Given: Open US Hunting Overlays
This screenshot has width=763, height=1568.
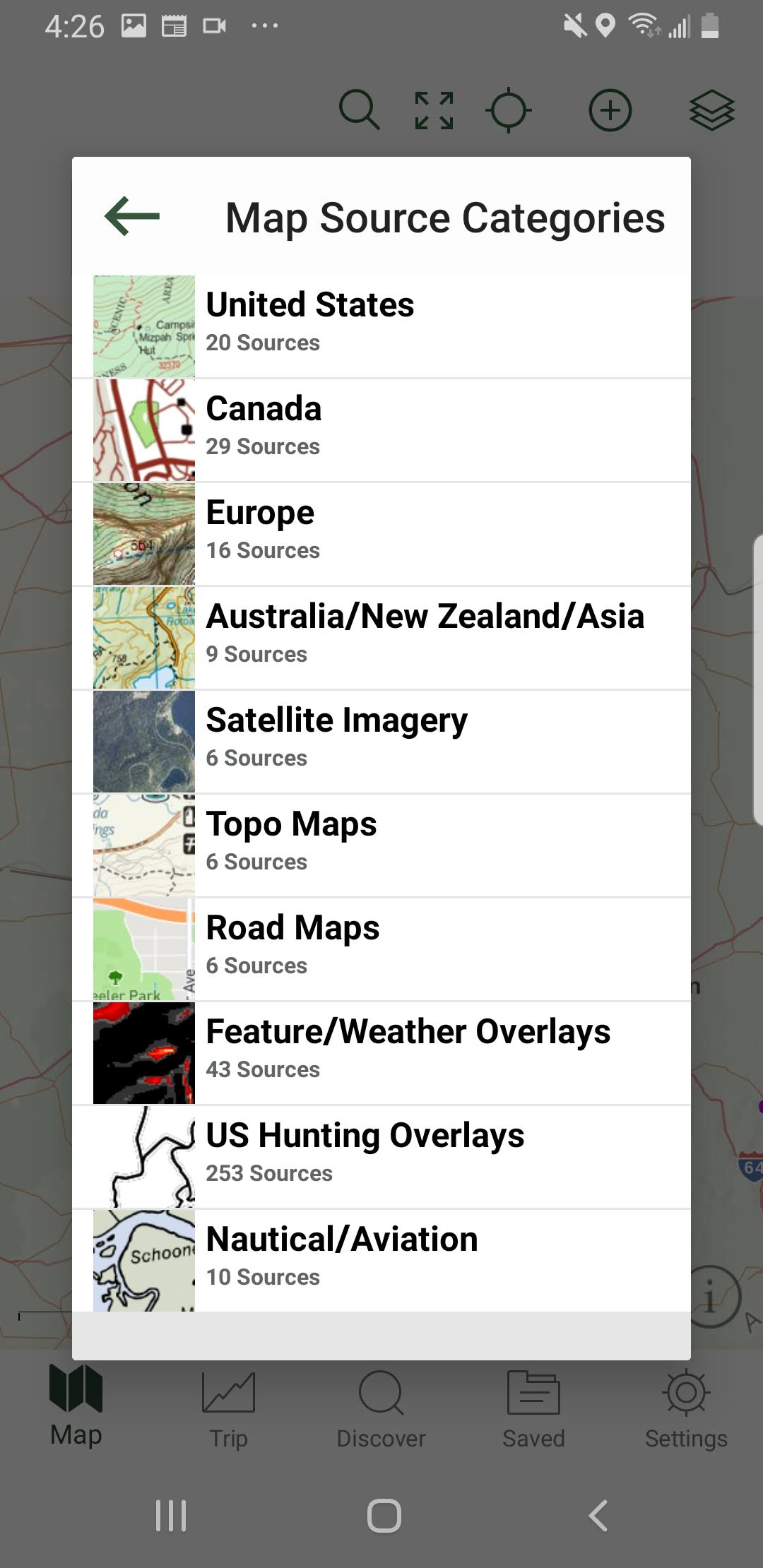Looking at the screenshot, I should 381,1157.
